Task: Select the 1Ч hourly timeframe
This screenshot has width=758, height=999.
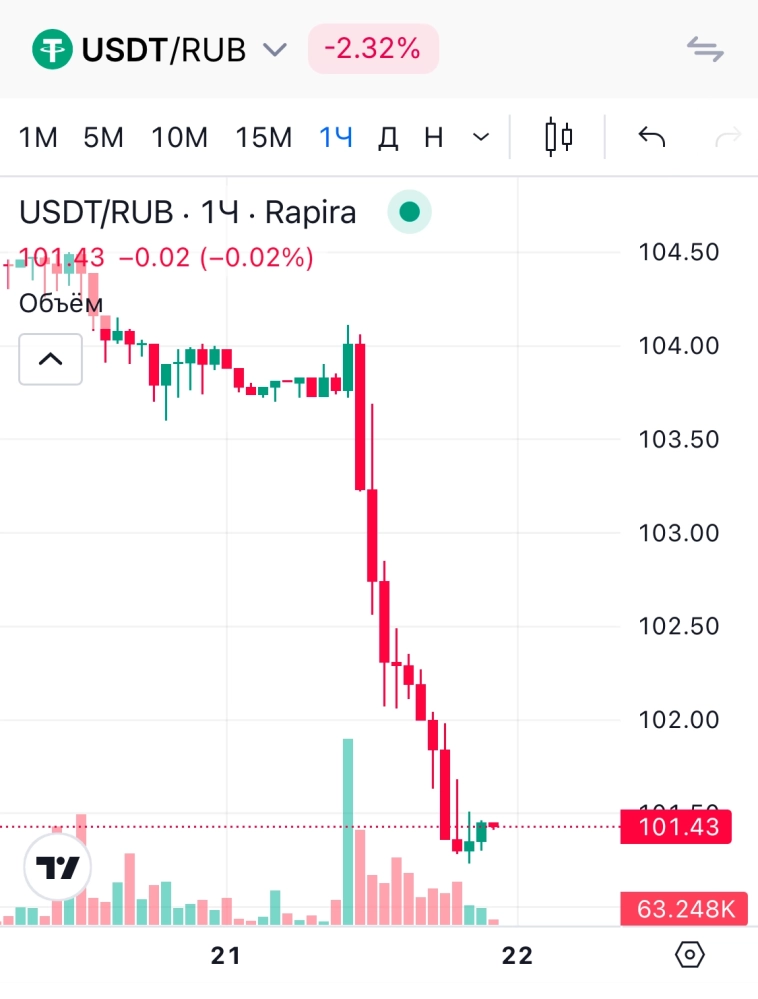Action: tap(336, 137)
